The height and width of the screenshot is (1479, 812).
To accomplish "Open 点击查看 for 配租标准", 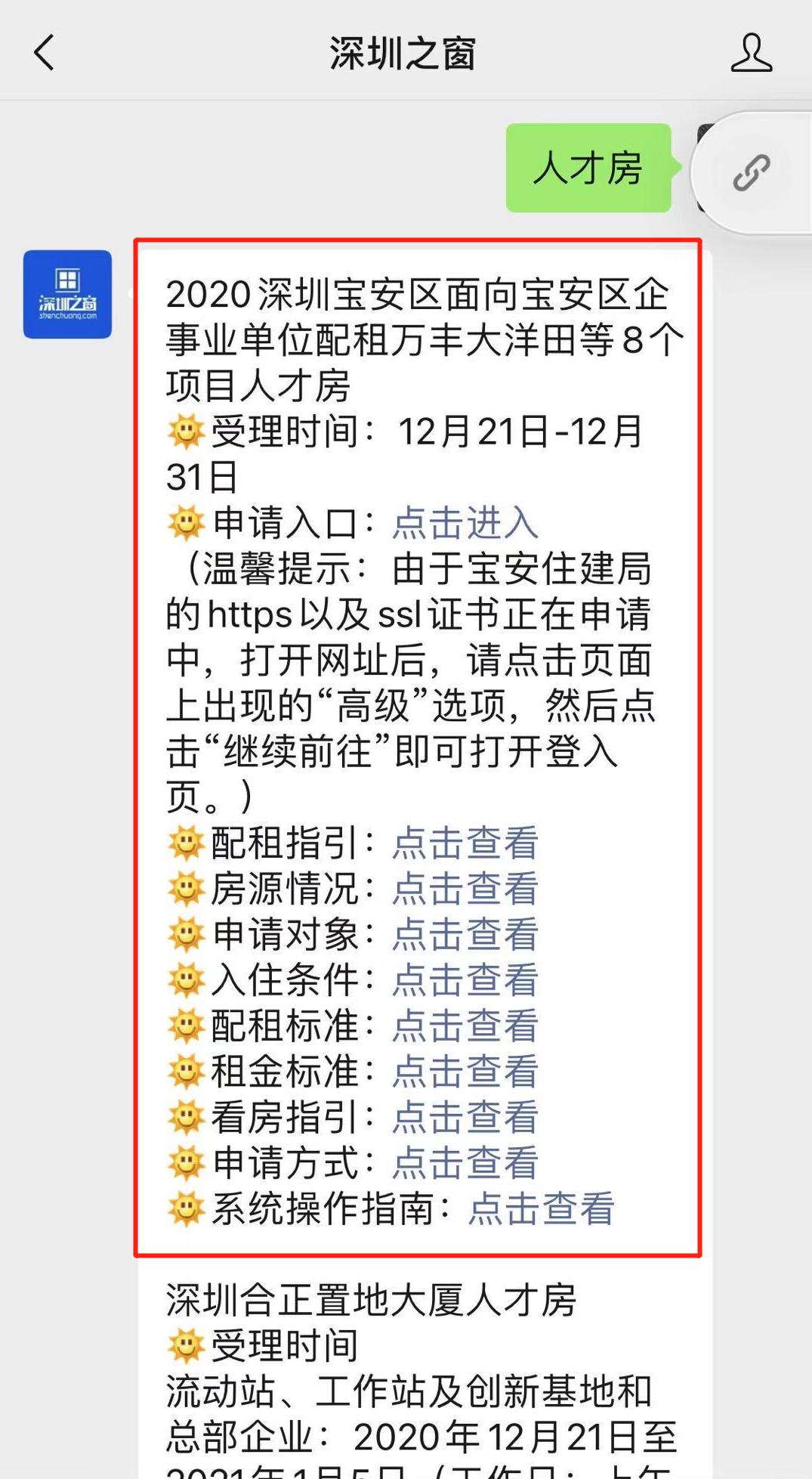I will point(466,1026).
